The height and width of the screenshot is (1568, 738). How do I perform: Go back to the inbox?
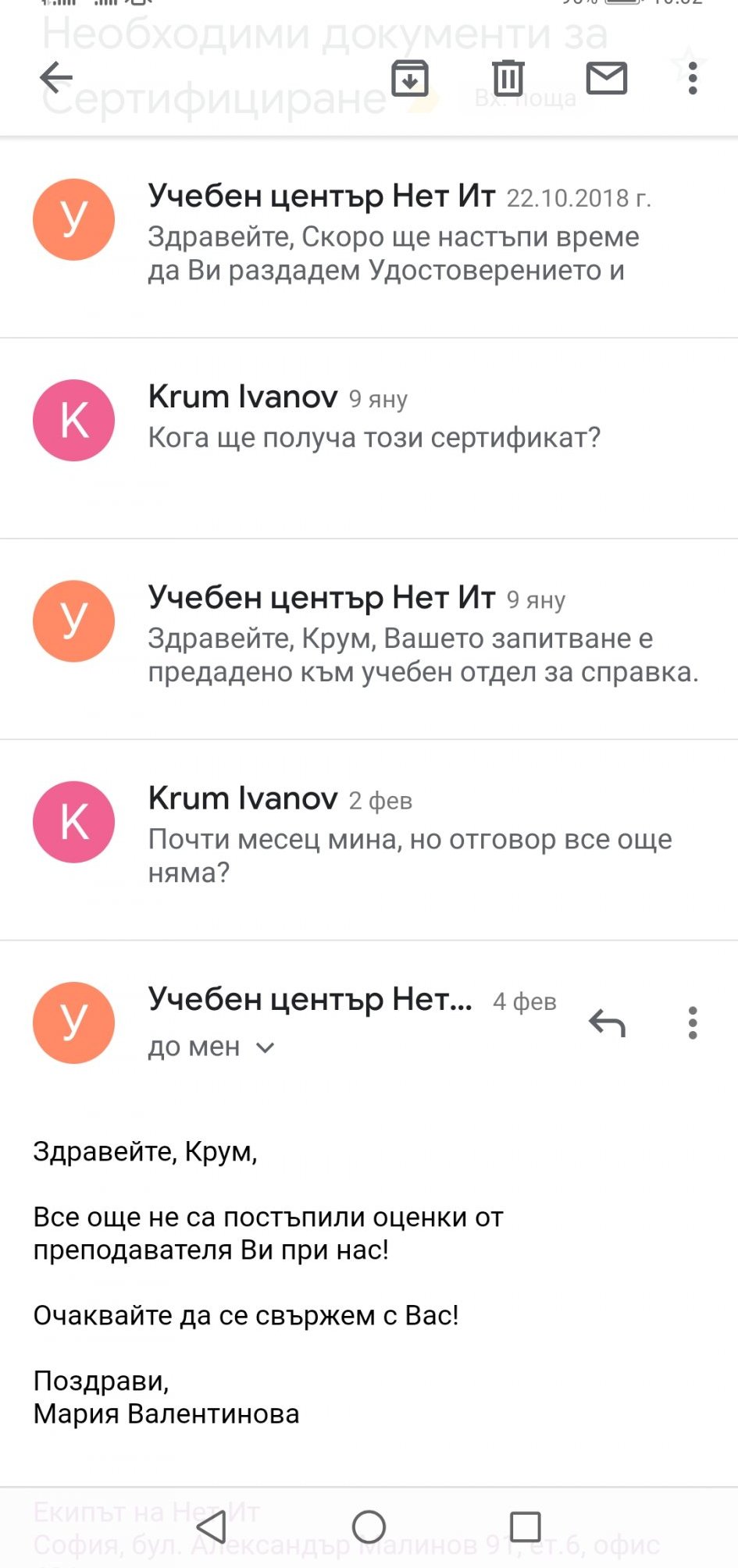(x=56, y=78)
